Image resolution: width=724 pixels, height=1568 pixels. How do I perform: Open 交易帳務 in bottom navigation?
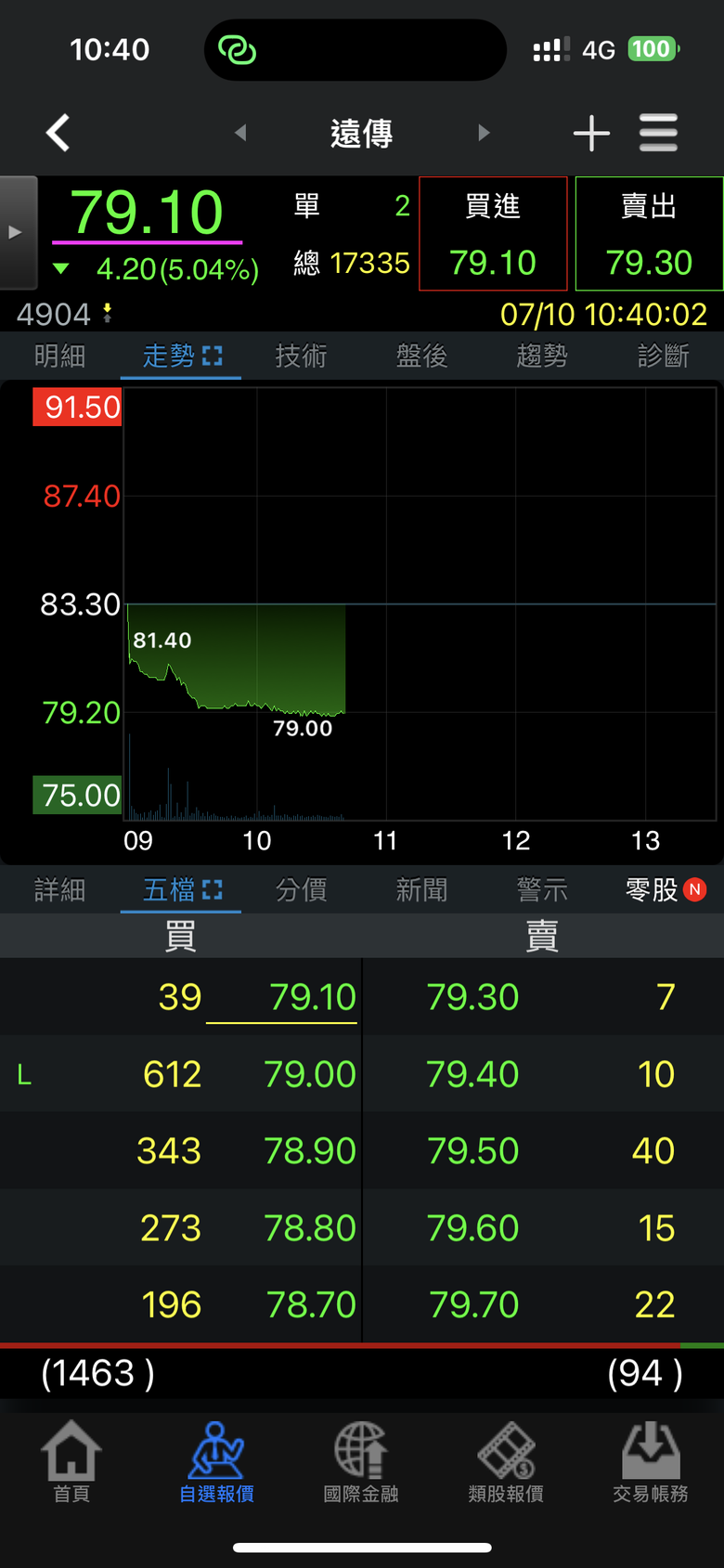[651, 1462]
